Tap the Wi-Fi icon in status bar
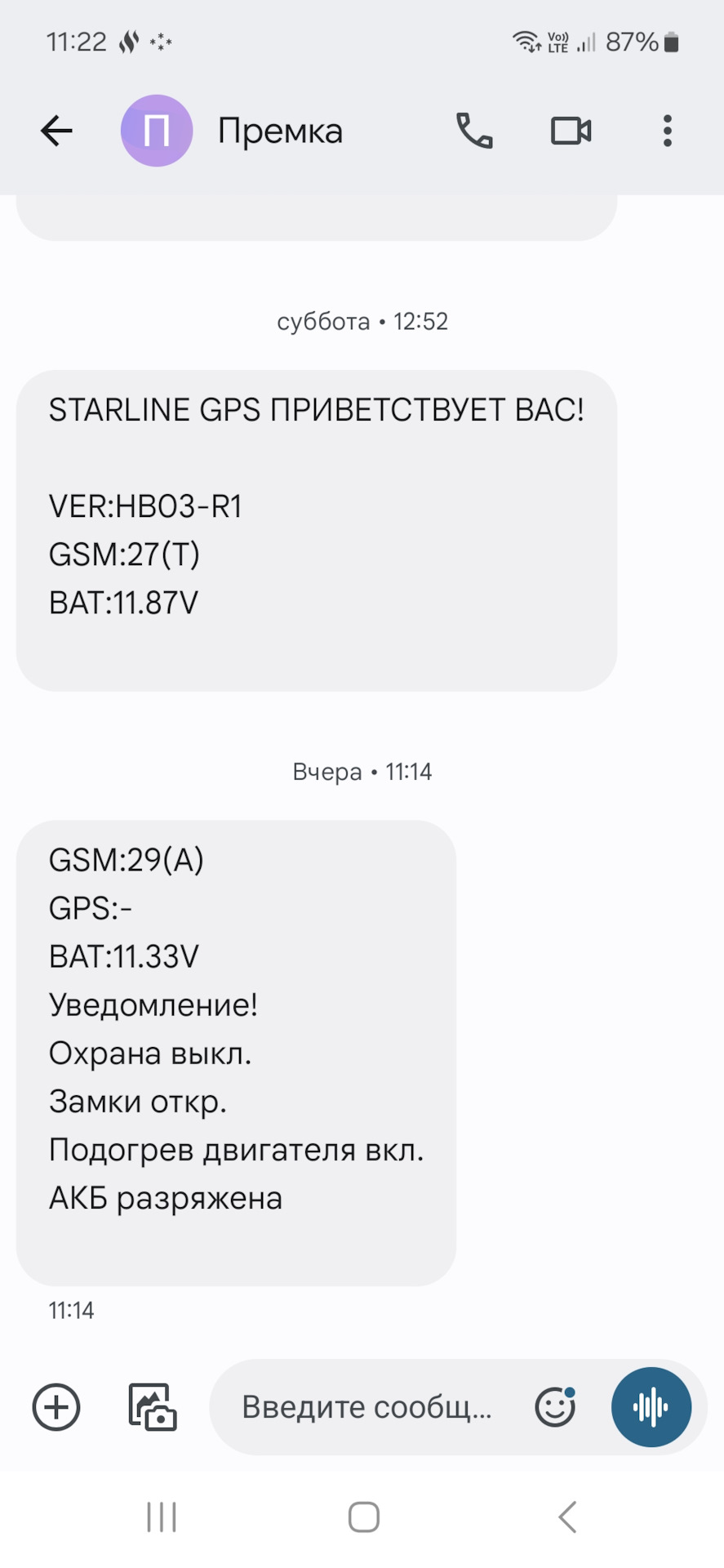 526,42
